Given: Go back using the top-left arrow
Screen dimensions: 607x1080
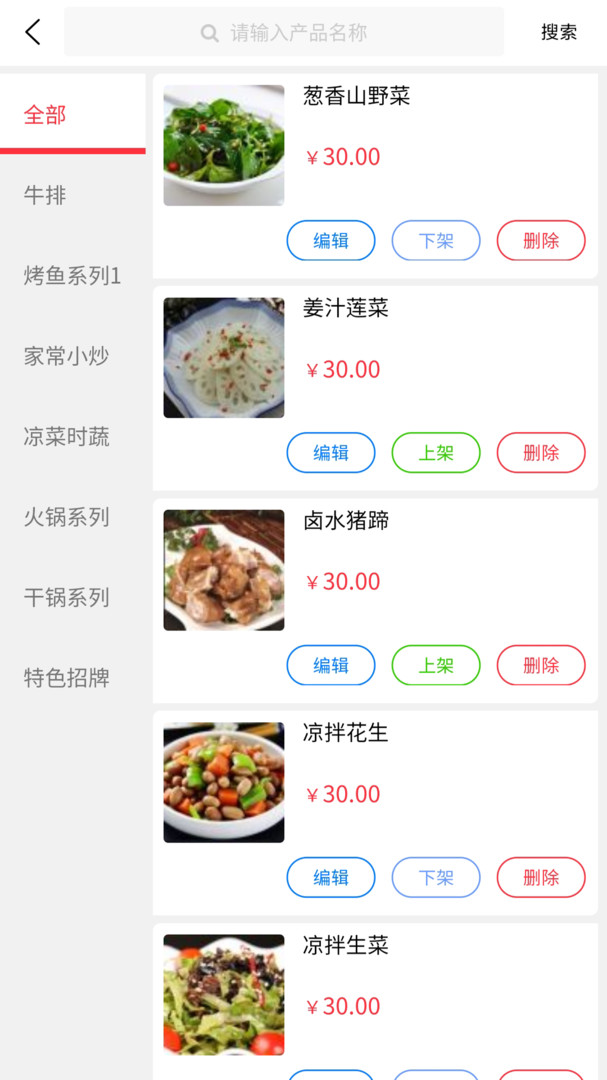Looking at the screenshot, I should point(33,32).
